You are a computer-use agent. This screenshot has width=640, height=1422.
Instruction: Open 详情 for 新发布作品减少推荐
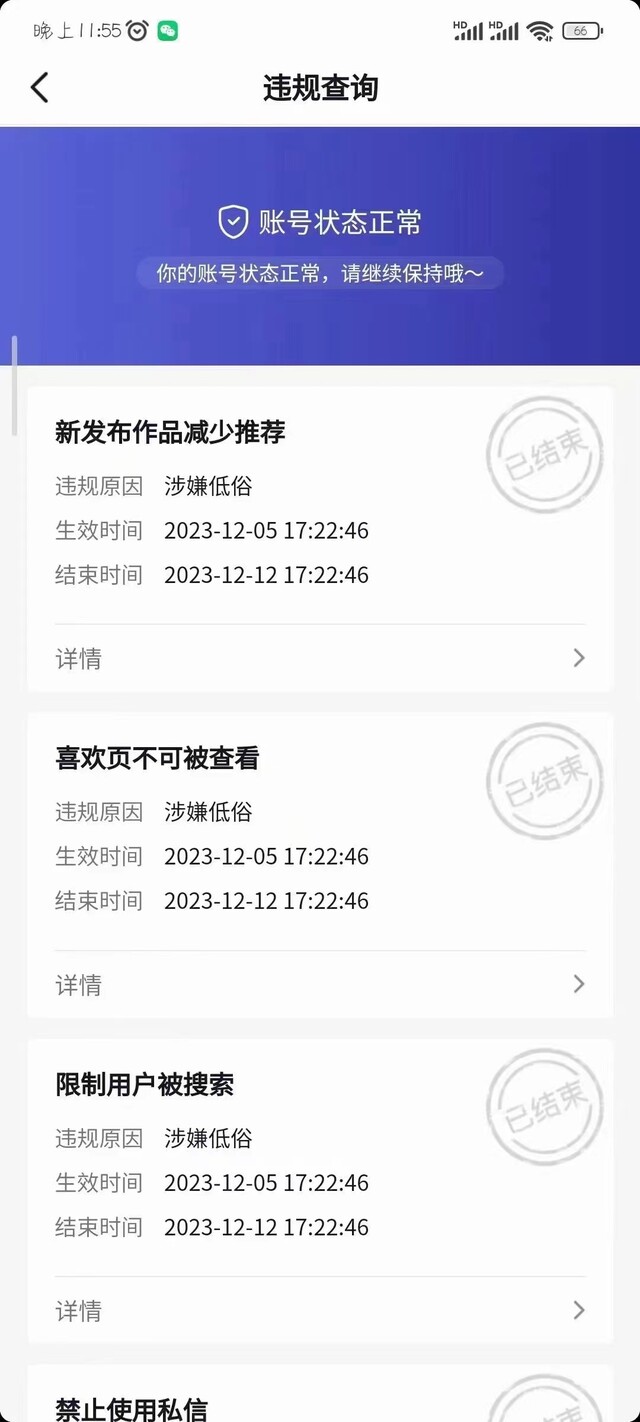click(320, 658)
